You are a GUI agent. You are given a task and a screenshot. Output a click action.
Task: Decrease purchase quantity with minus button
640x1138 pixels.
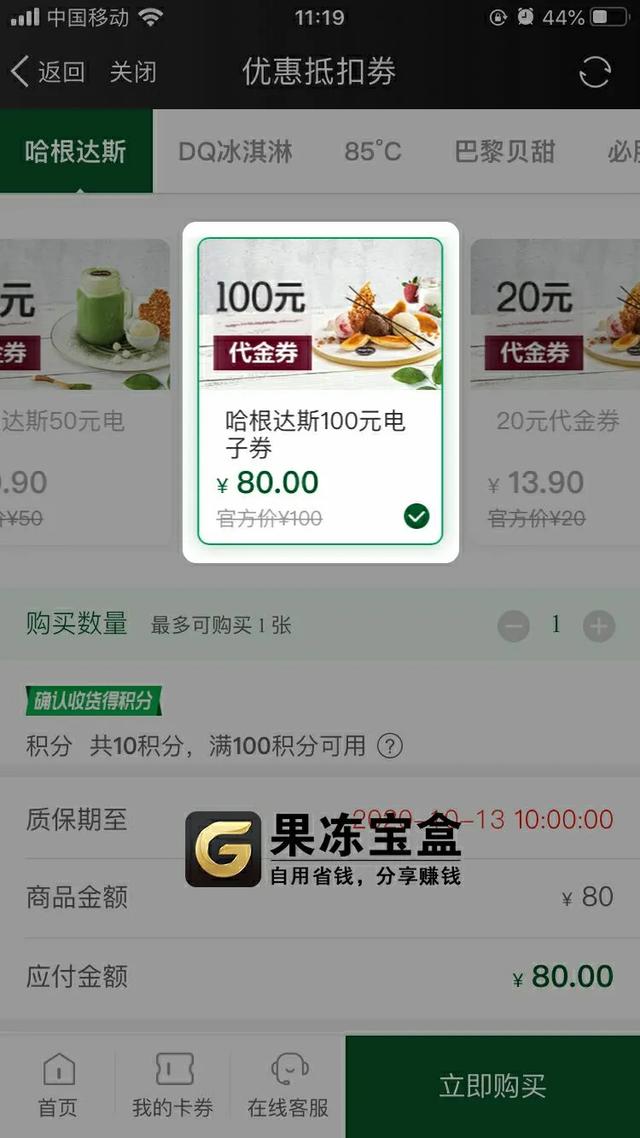point(514,627)
